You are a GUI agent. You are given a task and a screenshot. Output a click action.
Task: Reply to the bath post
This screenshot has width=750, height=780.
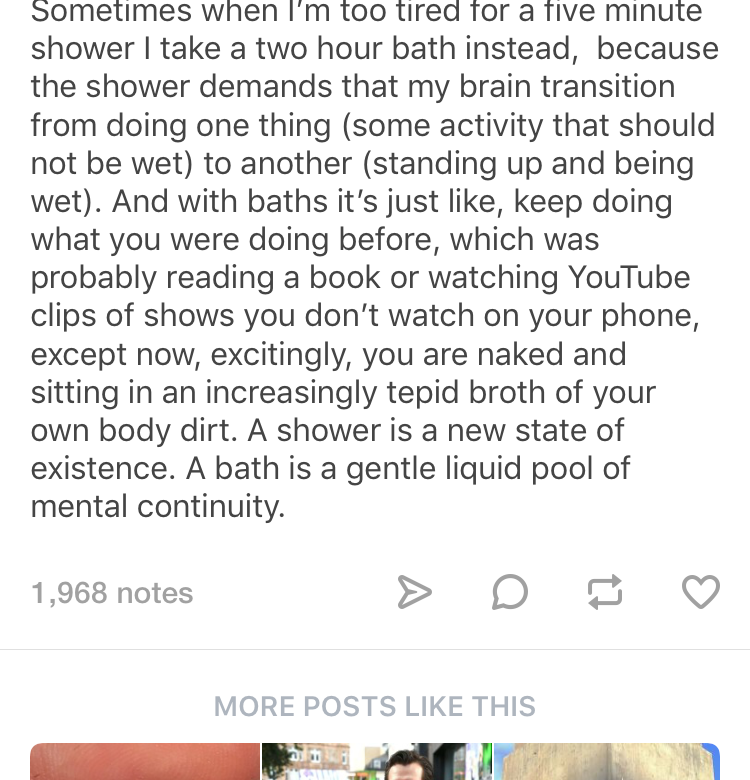(509, 593)
